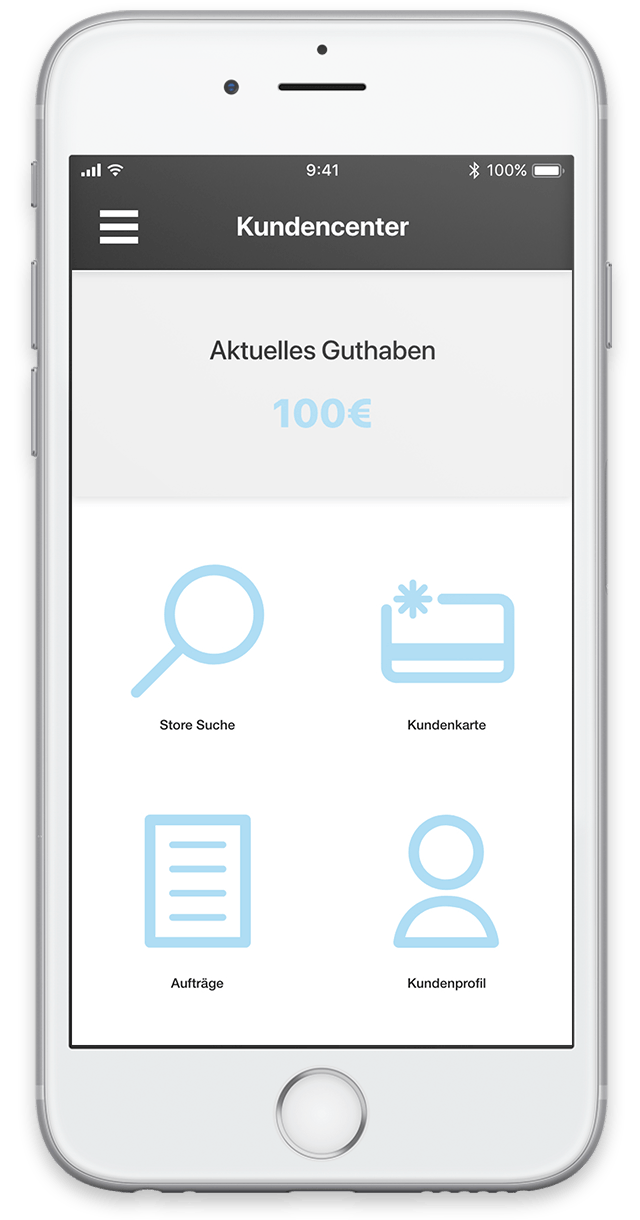The width and height of the screenshot is (640, 1220).
Task: Open the hamburger drawer menu
Action: (x=119, y=227)
